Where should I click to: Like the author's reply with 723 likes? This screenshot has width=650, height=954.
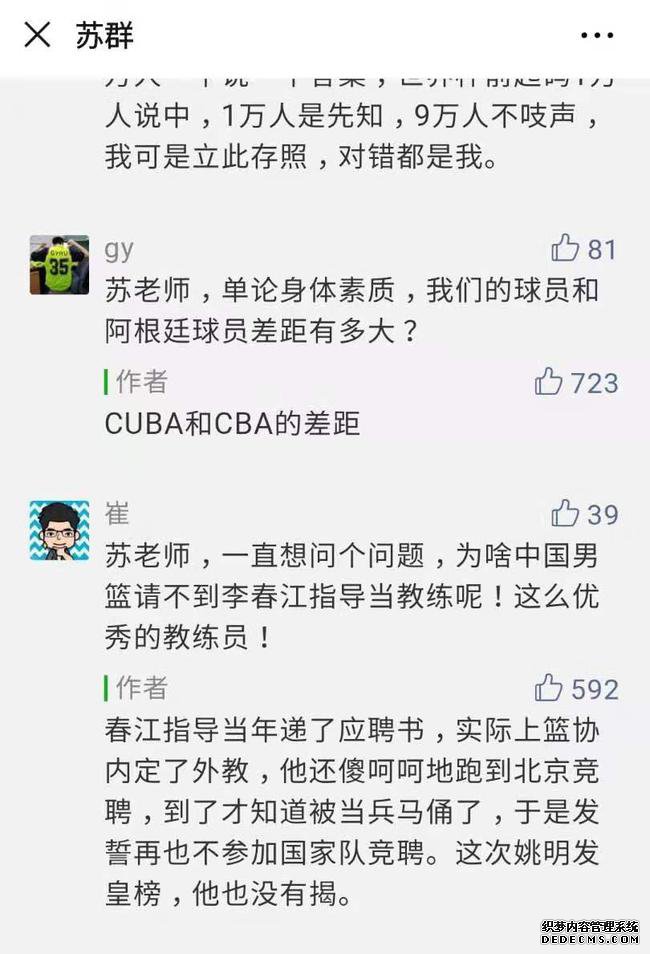549,381
